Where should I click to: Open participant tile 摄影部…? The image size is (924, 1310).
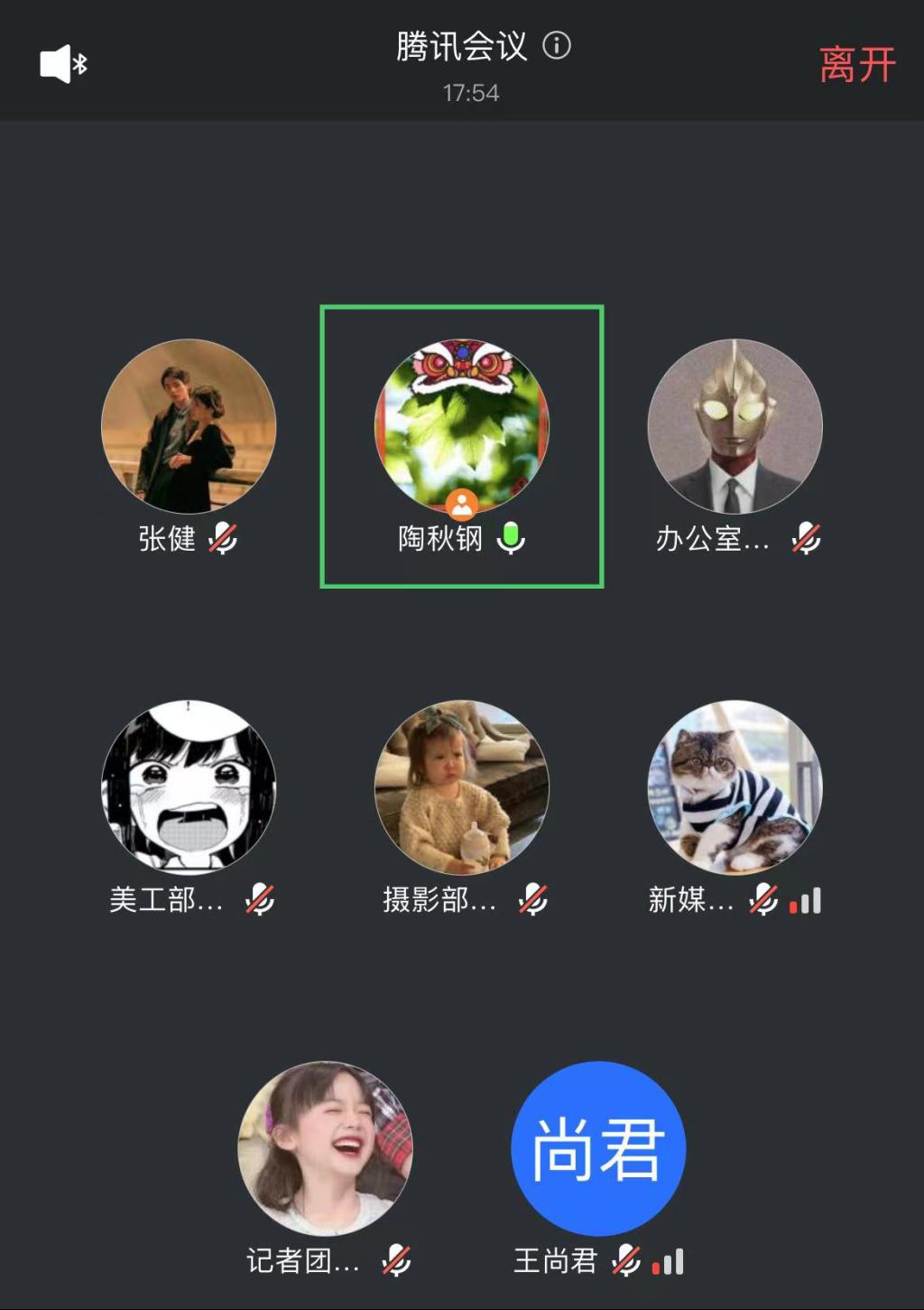point(462,787)
